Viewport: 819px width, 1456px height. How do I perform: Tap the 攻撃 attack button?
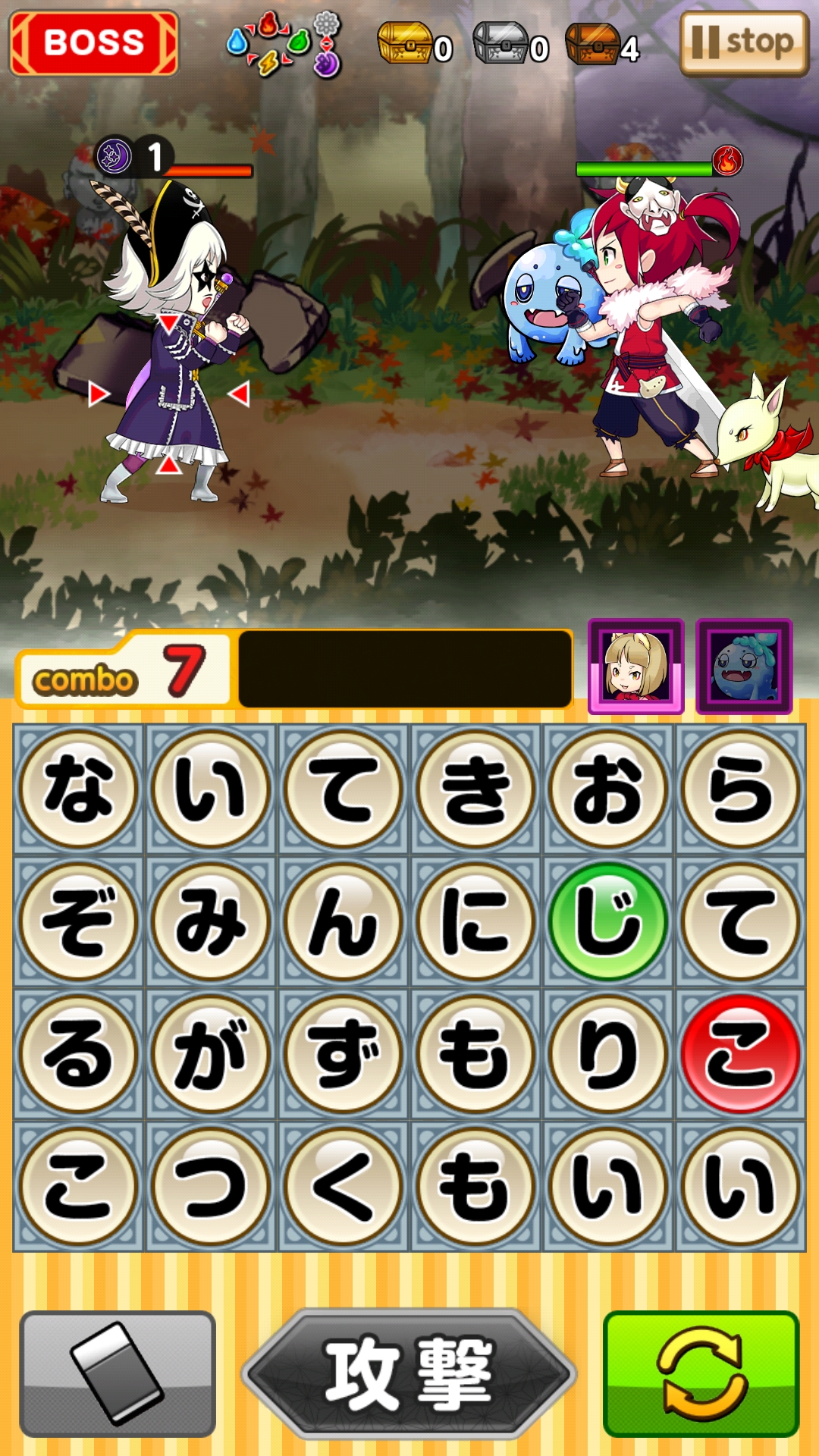click(x=409, y=1373)
